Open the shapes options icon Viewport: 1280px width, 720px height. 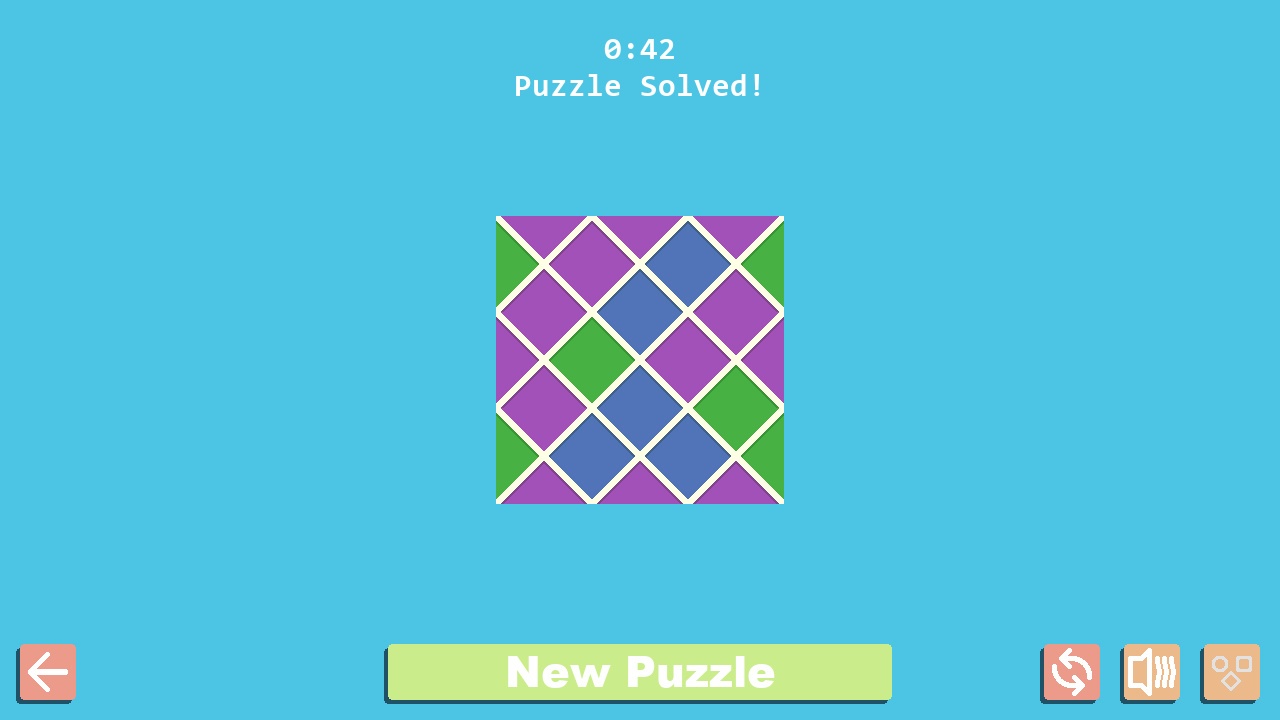click(x=1231, y=672)
